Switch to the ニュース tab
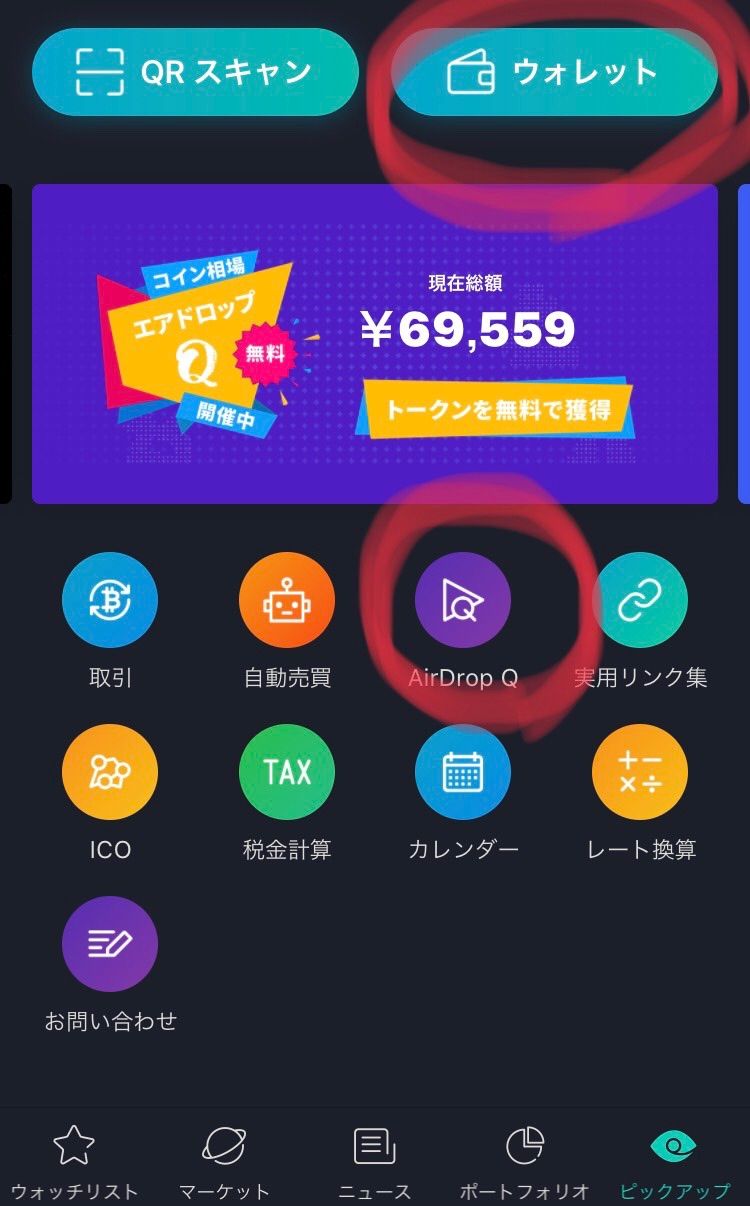This screenshot has width=750, height=1206. [375, 1160]
